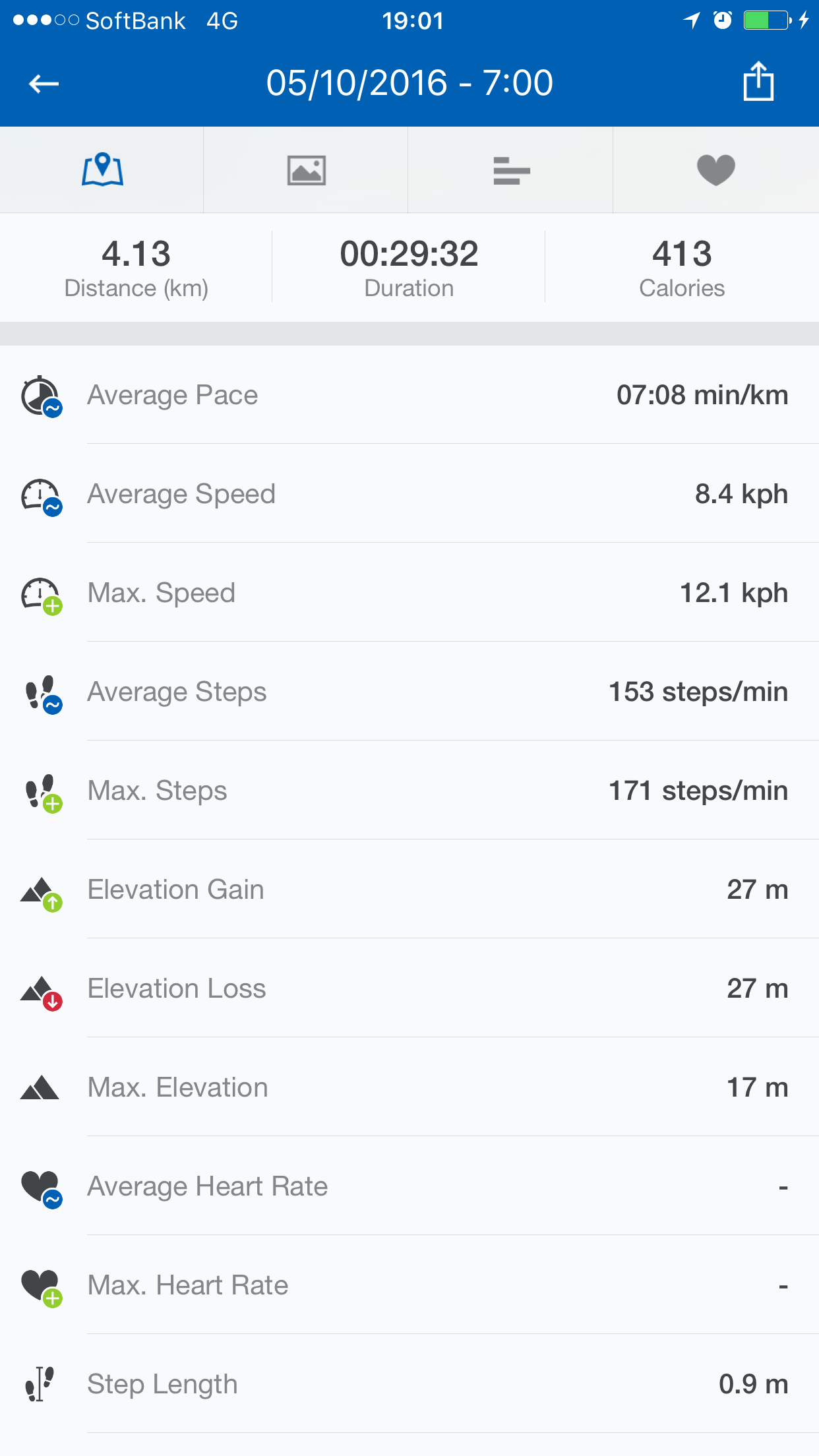The height and width of the screenshot is (1456, 819).
Task: Switch to the splits chart tab
Action: [511, 170]
